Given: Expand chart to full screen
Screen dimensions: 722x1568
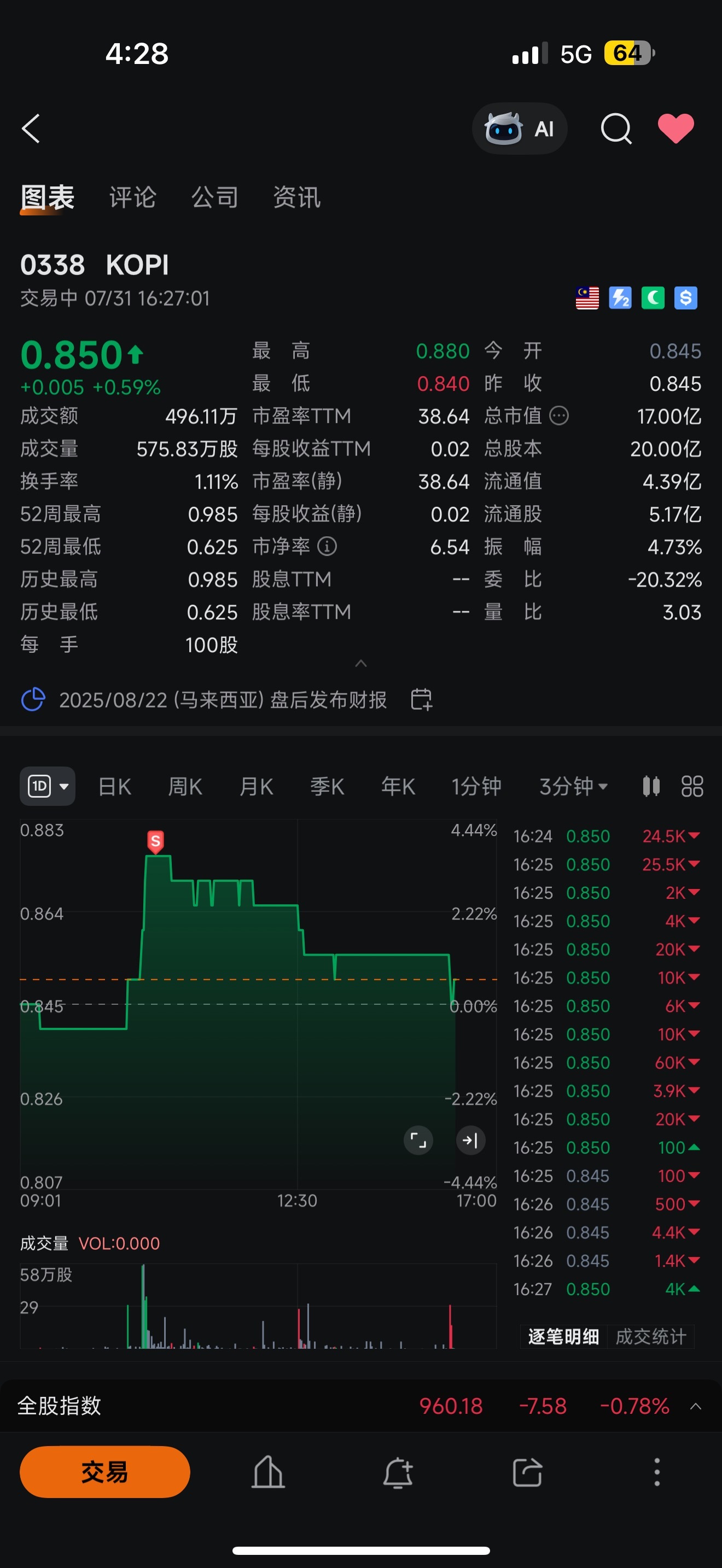Looking at the screenshot, I should coord(418,1140).
